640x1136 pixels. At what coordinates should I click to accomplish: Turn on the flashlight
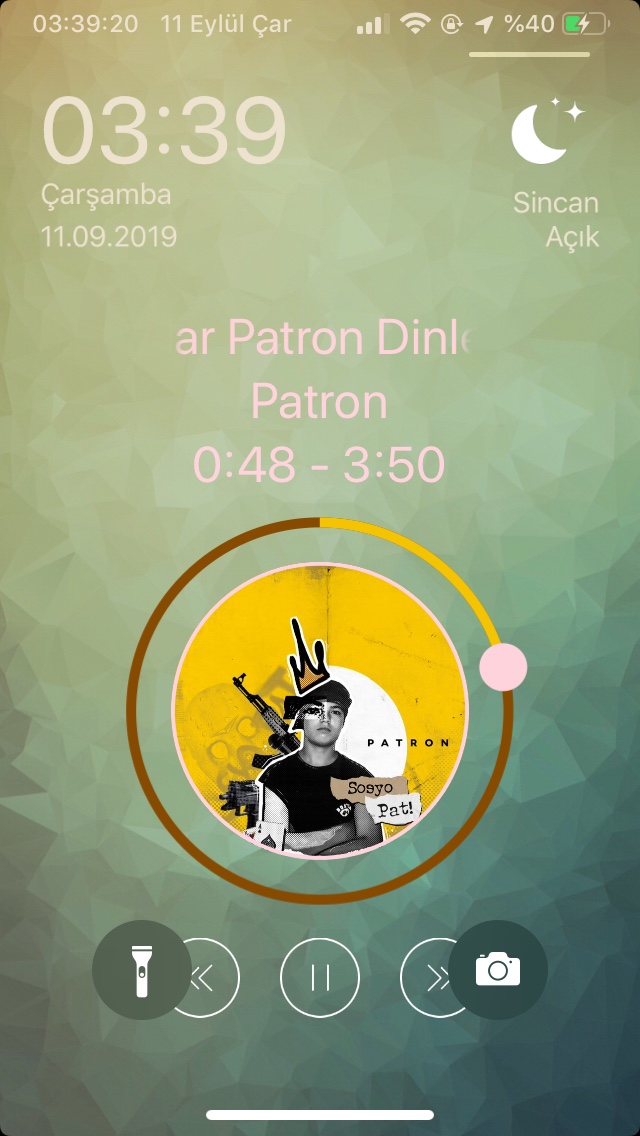141,969
